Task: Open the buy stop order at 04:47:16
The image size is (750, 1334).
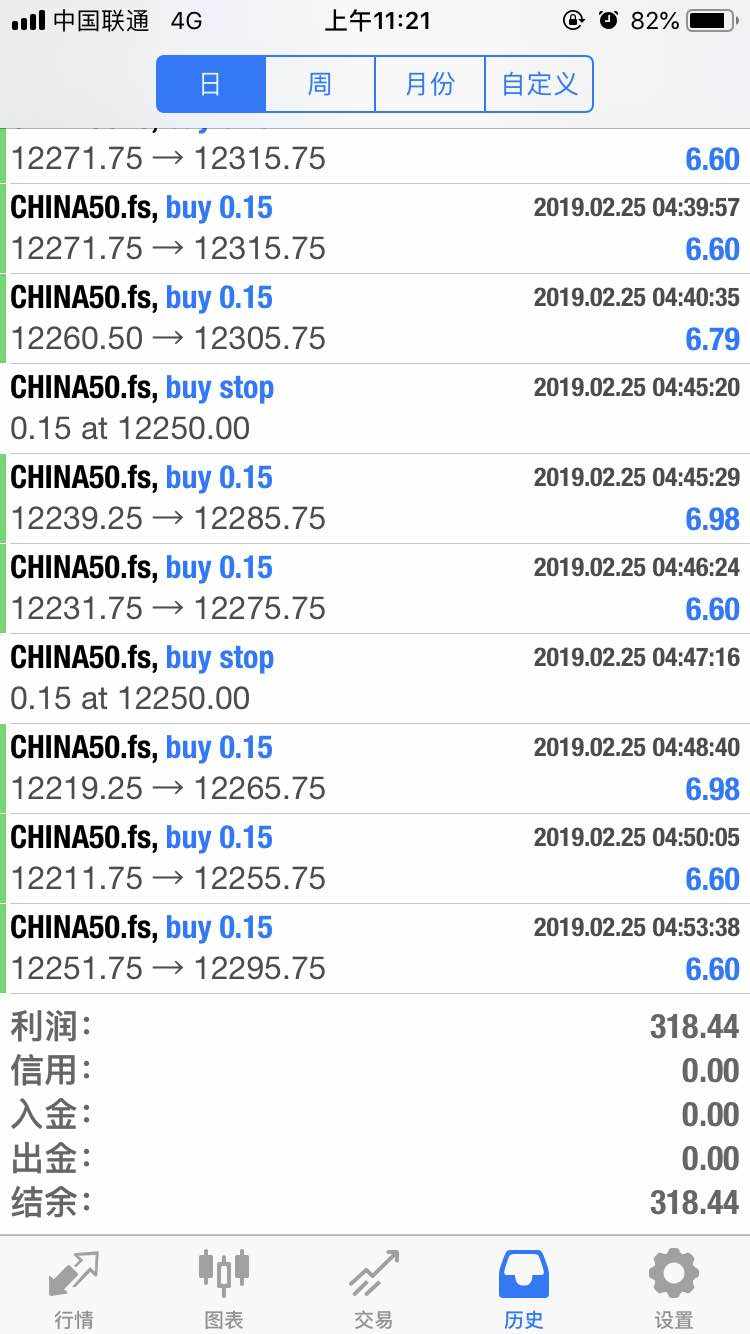Action: coord(375,678)
